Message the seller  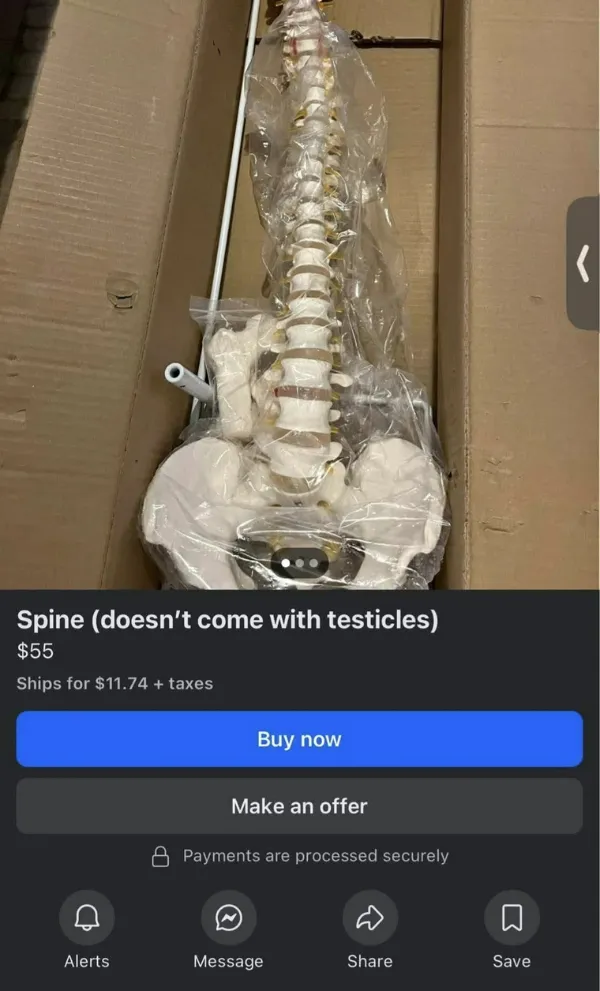(x=228, y=917)
